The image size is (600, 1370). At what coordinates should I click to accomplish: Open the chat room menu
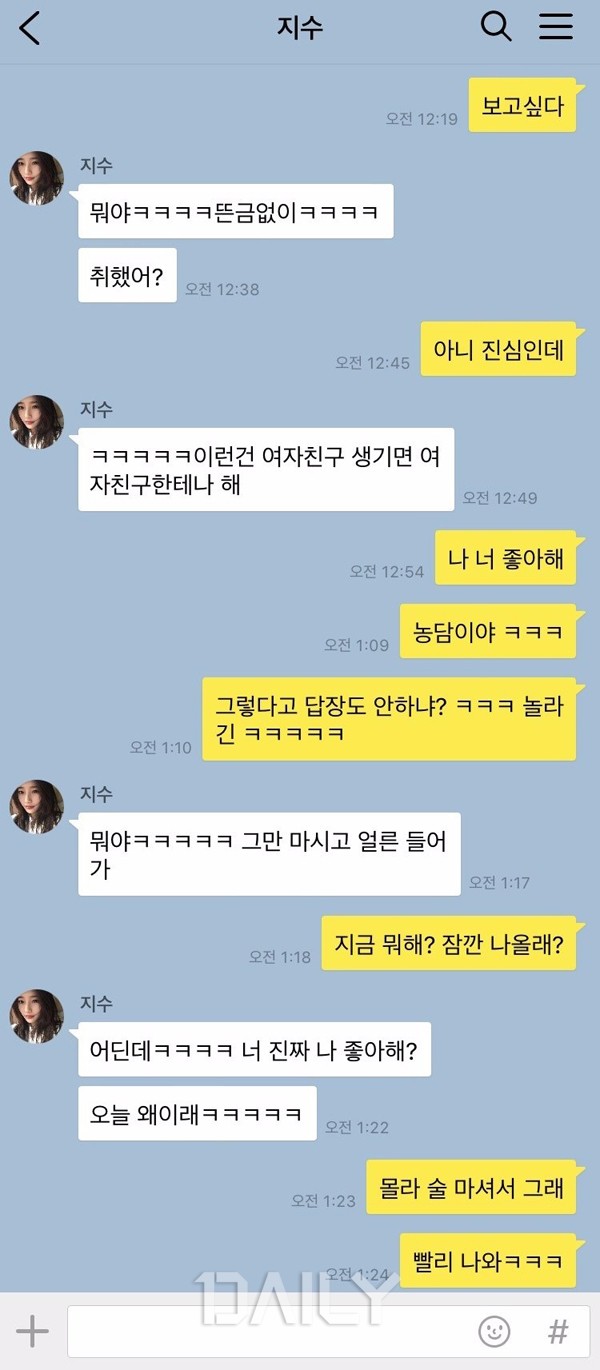click(556, 27)
